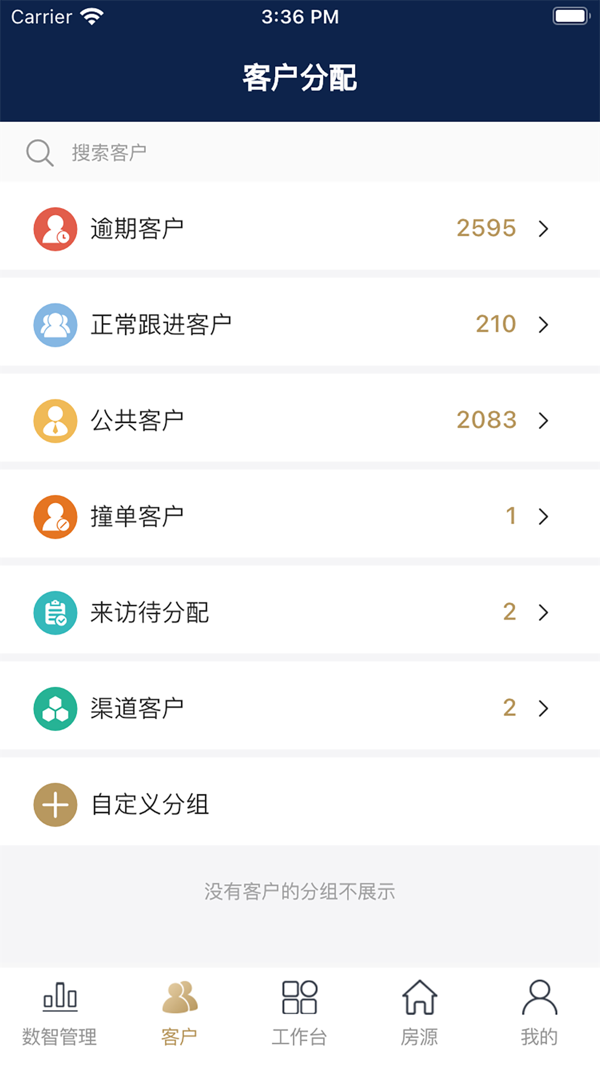
Task: Add a 自定义分组 custom group
Action: pos(300,804)
